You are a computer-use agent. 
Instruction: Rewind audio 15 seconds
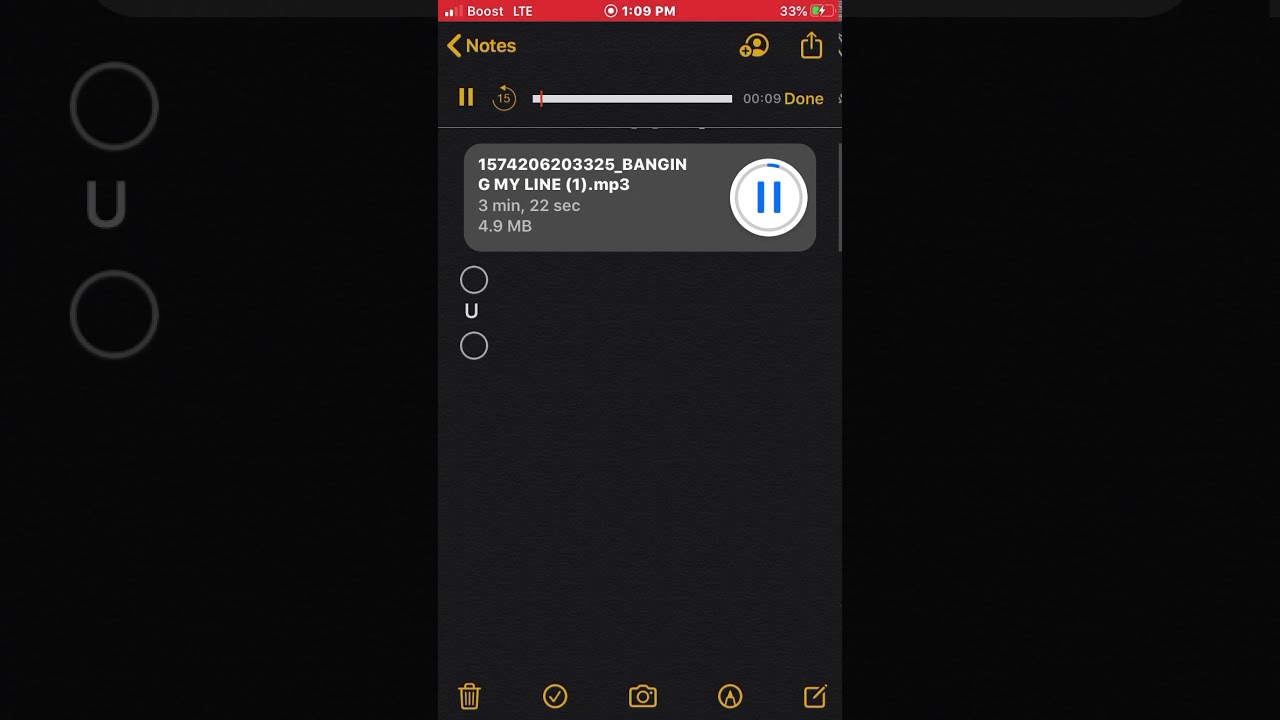(504, 98)
